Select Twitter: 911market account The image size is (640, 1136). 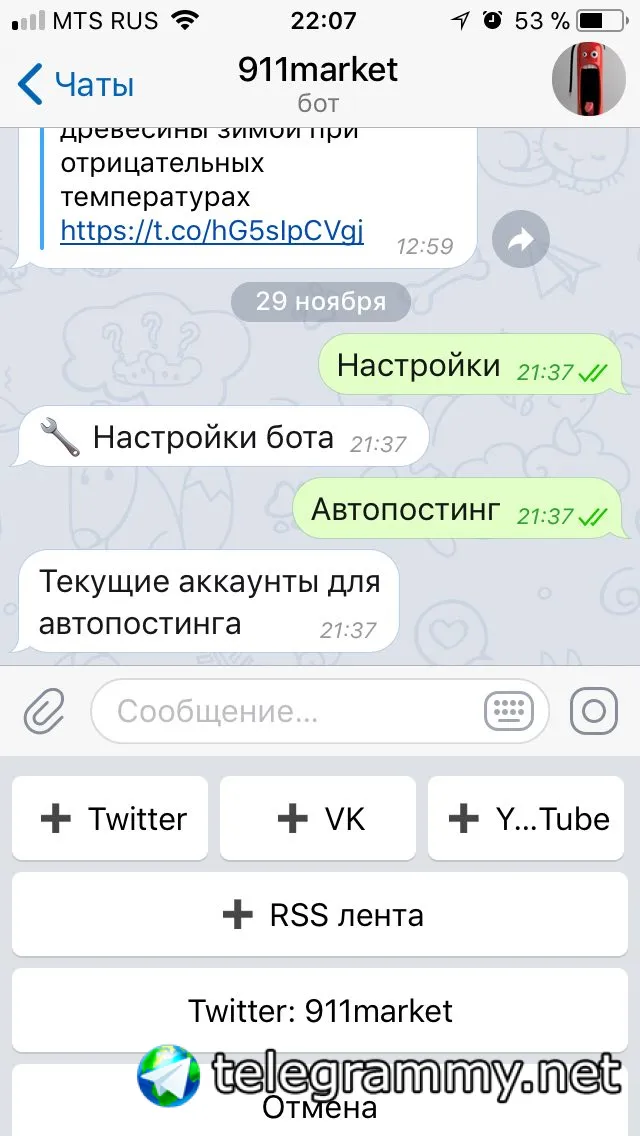[x=320, y=1011]
